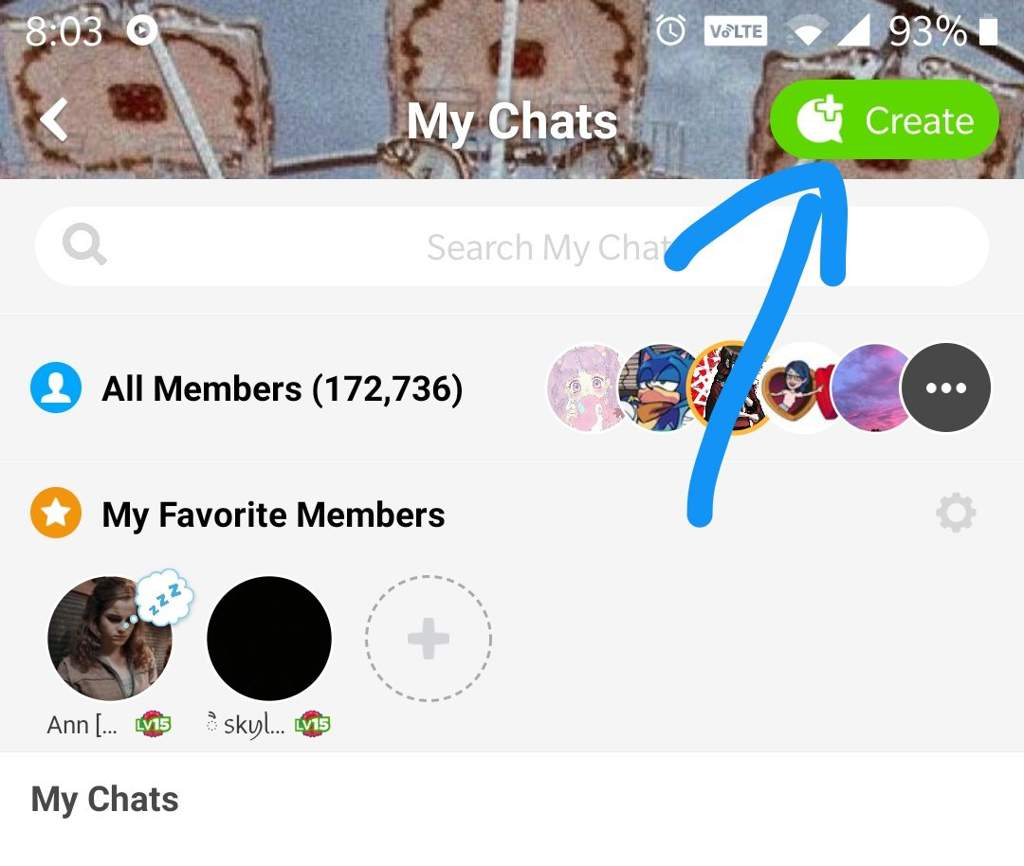Go back using the back arrow

[54, 121]
